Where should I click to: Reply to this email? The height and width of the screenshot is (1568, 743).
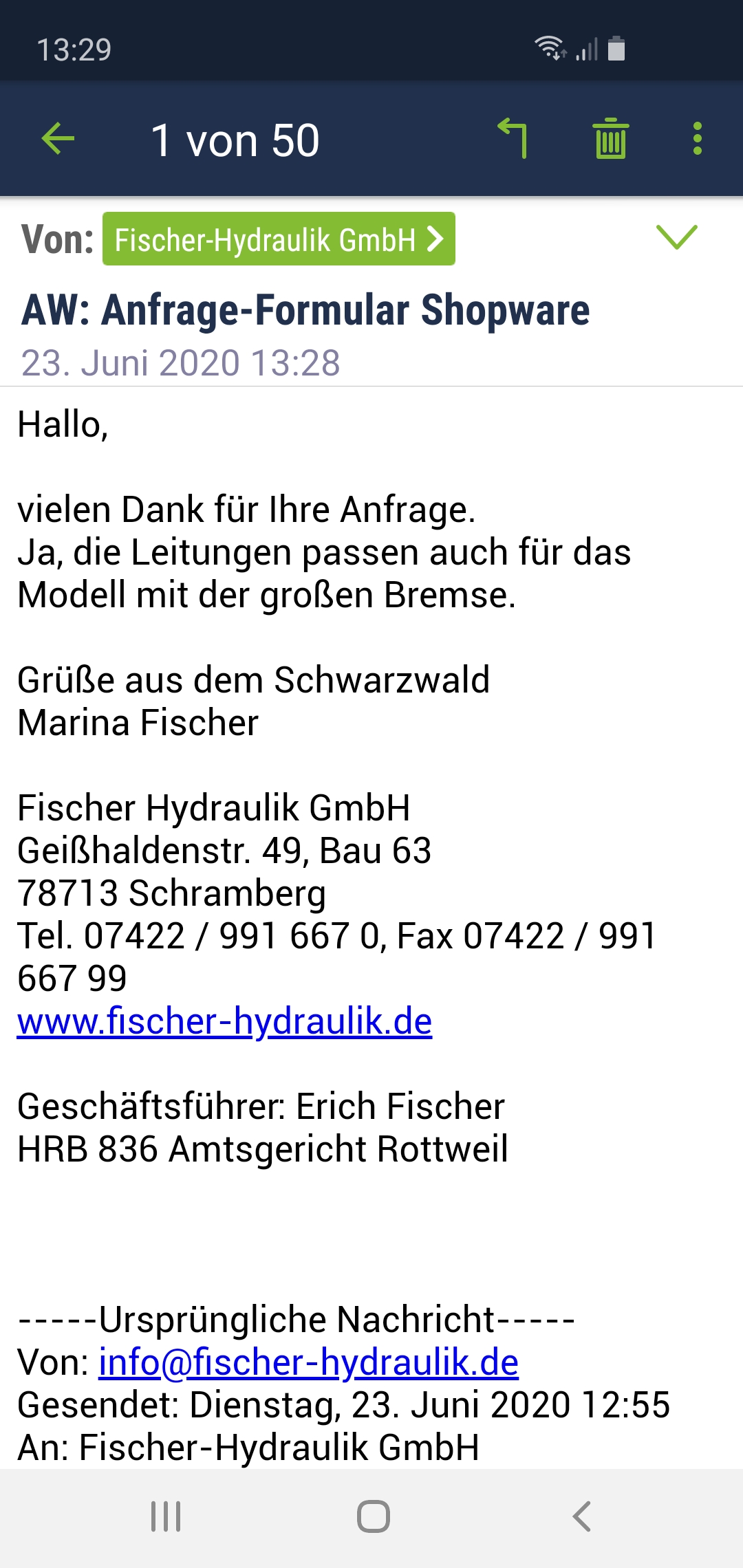coord(513,139)
